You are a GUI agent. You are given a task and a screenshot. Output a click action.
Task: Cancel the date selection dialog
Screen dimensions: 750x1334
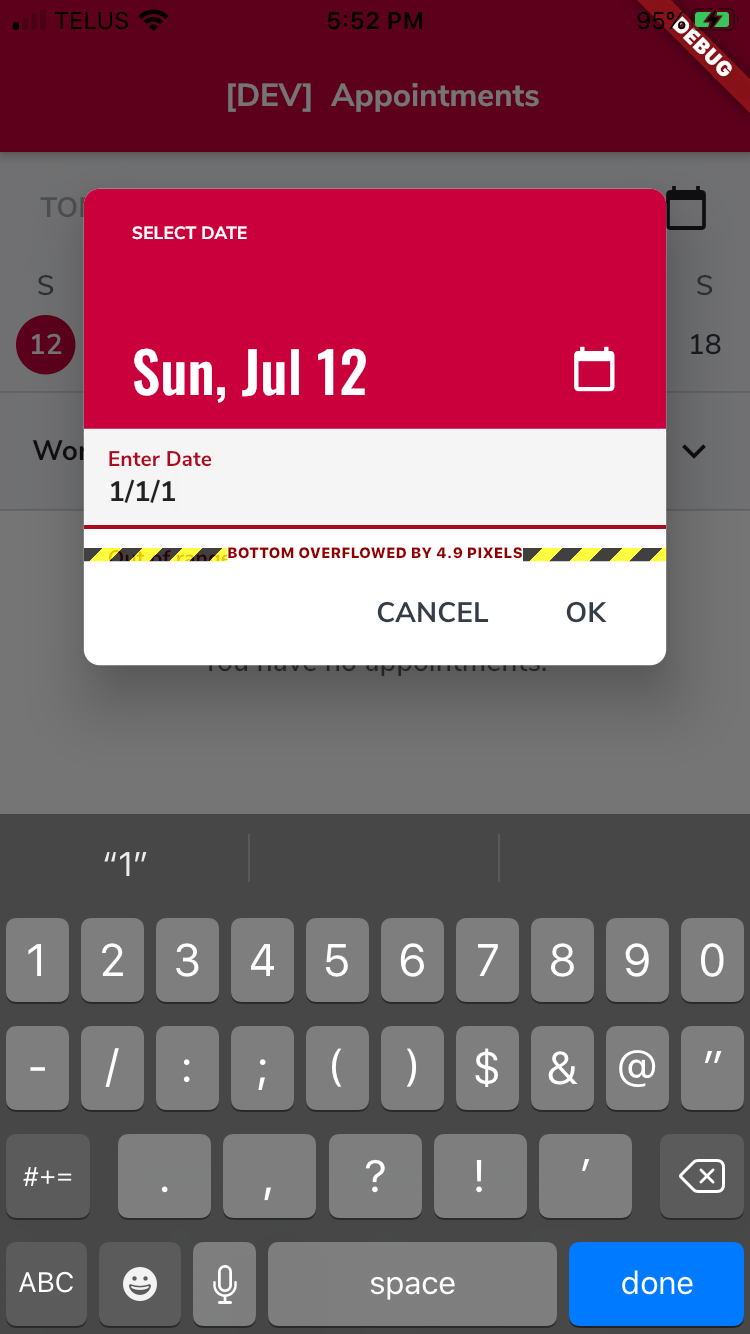432,612
